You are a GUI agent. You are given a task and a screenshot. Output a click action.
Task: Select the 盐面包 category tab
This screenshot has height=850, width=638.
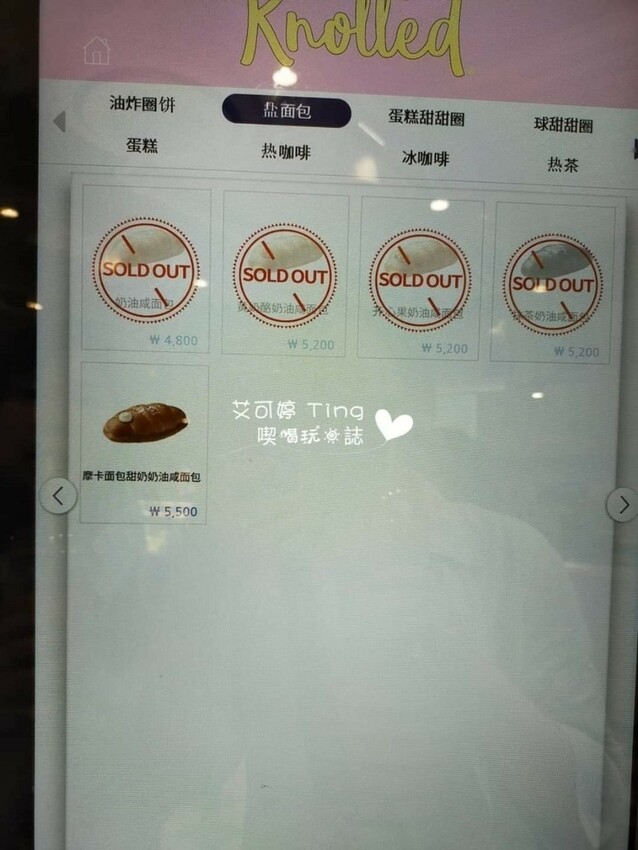point(287,111)
